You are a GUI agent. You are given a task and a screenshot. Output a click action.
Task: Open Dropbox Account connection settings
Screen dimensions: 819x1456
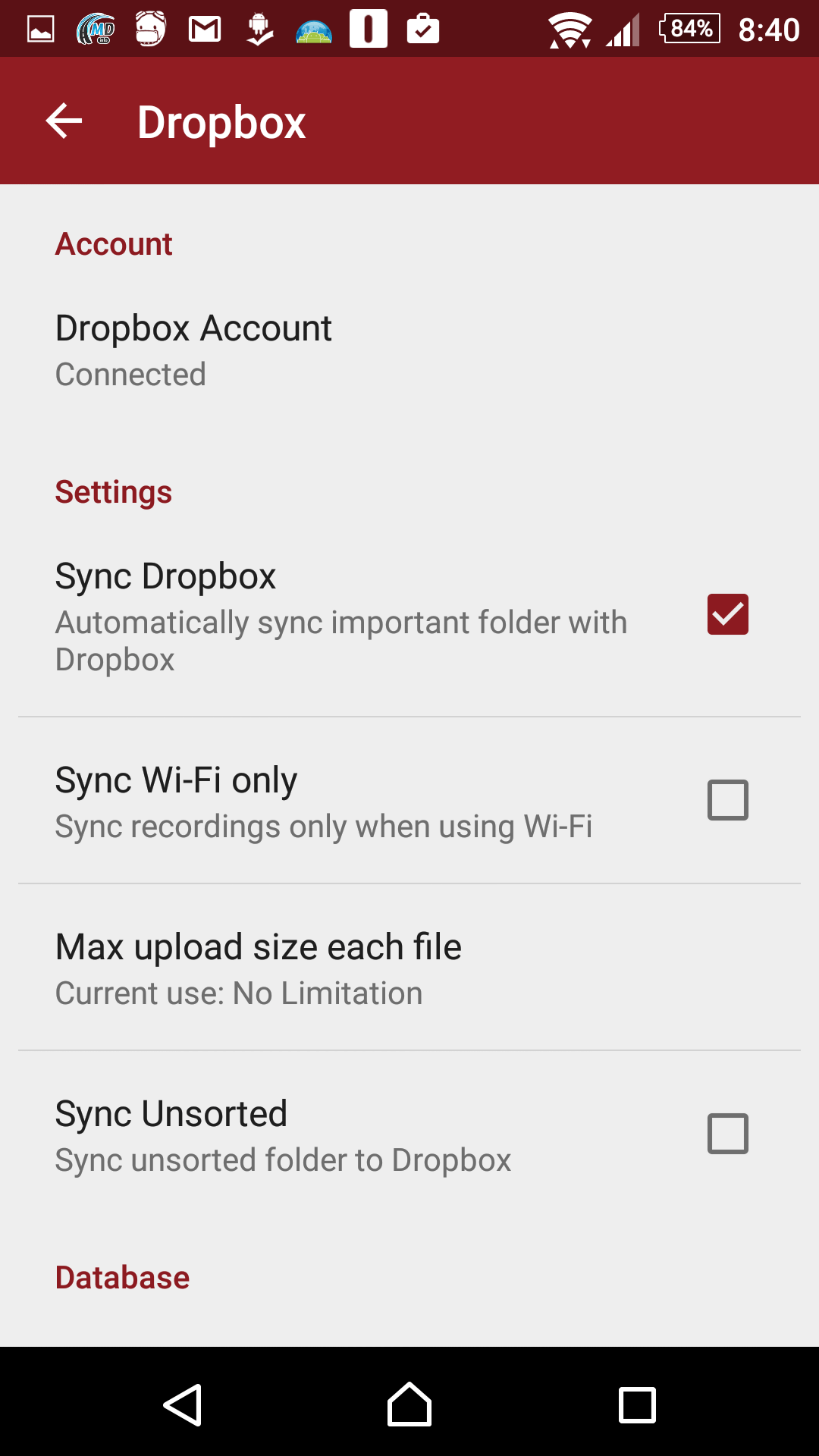pyautogui.click(x=409, y=350)
